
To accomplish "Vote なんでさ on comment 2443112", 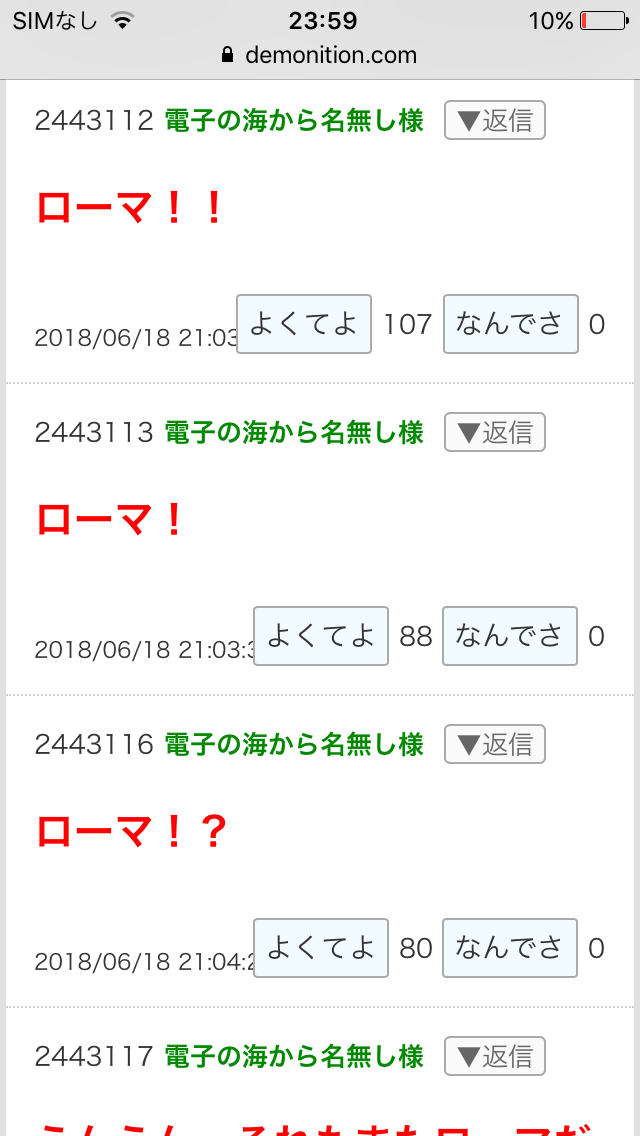I will coord(511,324).
